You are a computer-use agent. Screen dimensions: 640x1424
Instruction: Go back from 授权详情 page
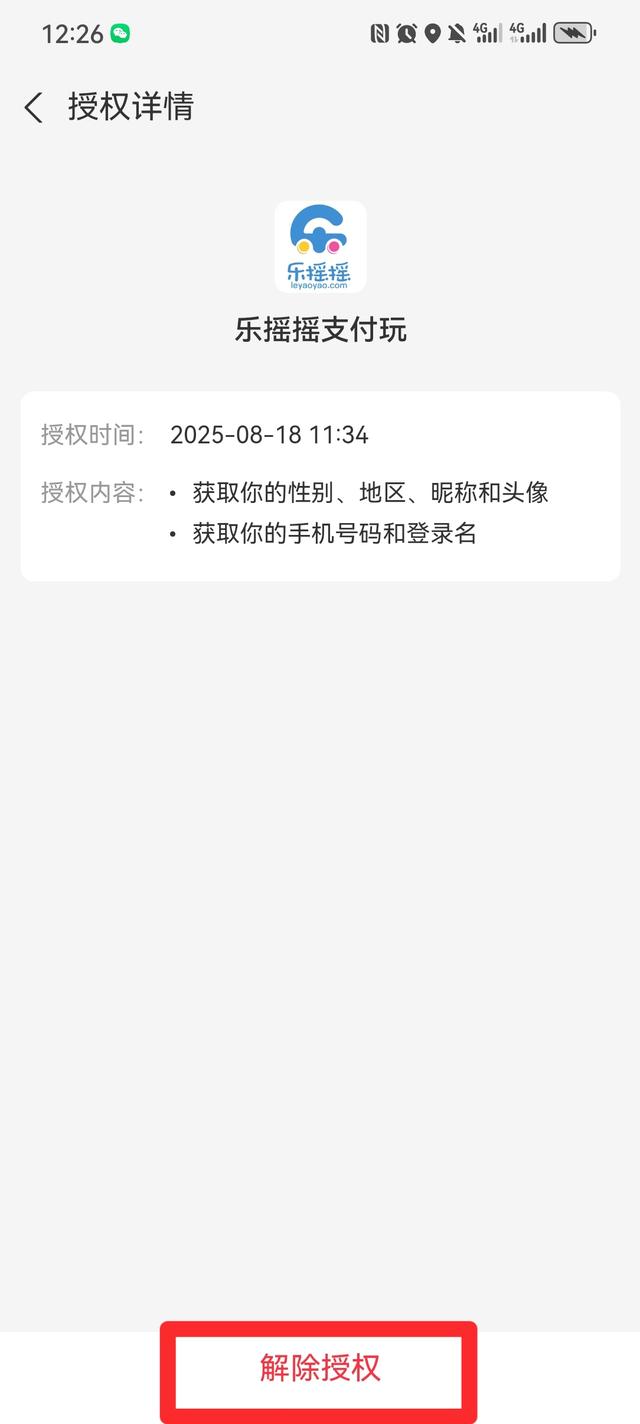34,107
